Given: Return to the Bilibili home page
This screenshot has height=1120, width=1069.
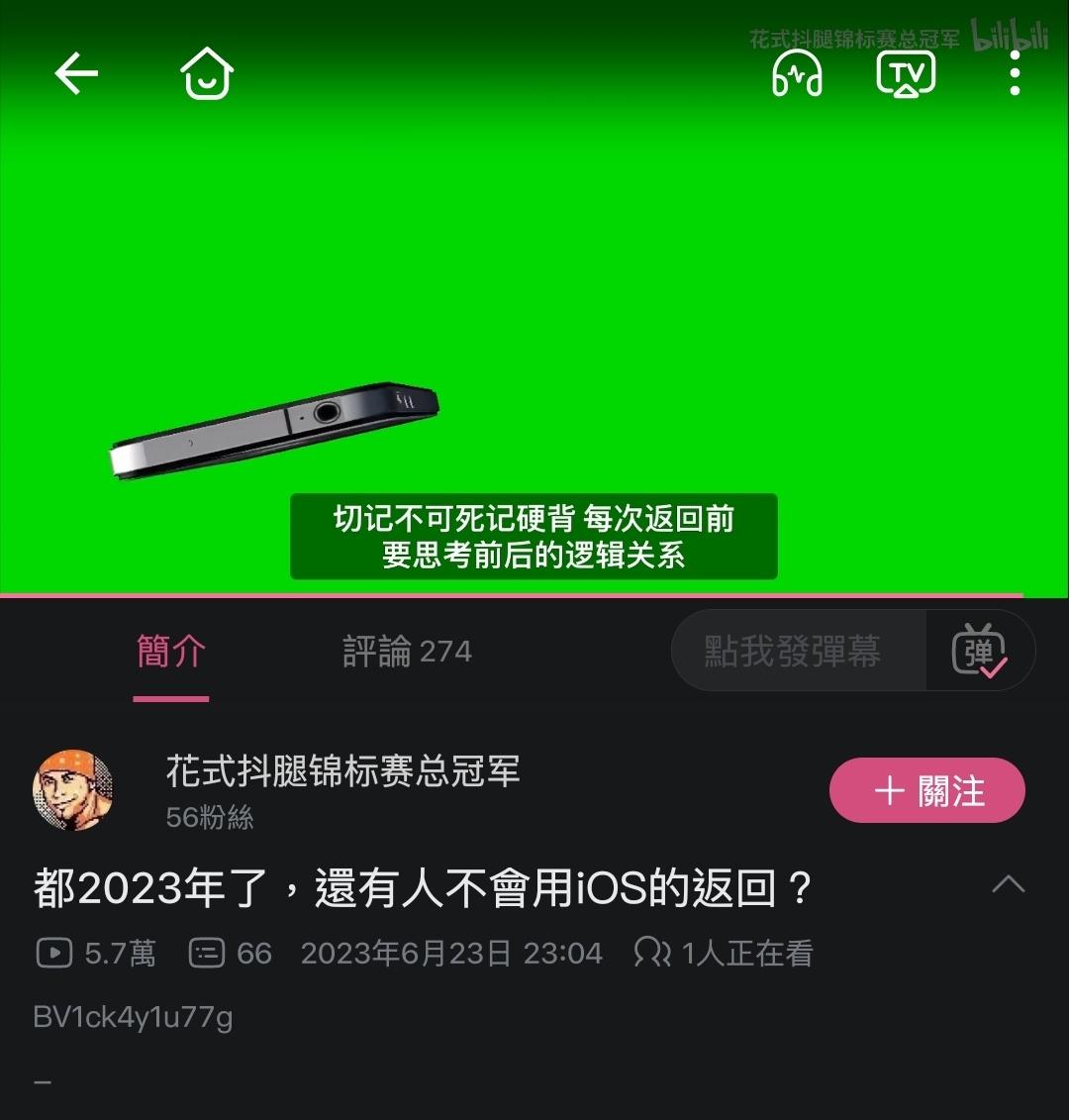Looking at the screenshot, I should pyautogui.click(x=207, y=73).
